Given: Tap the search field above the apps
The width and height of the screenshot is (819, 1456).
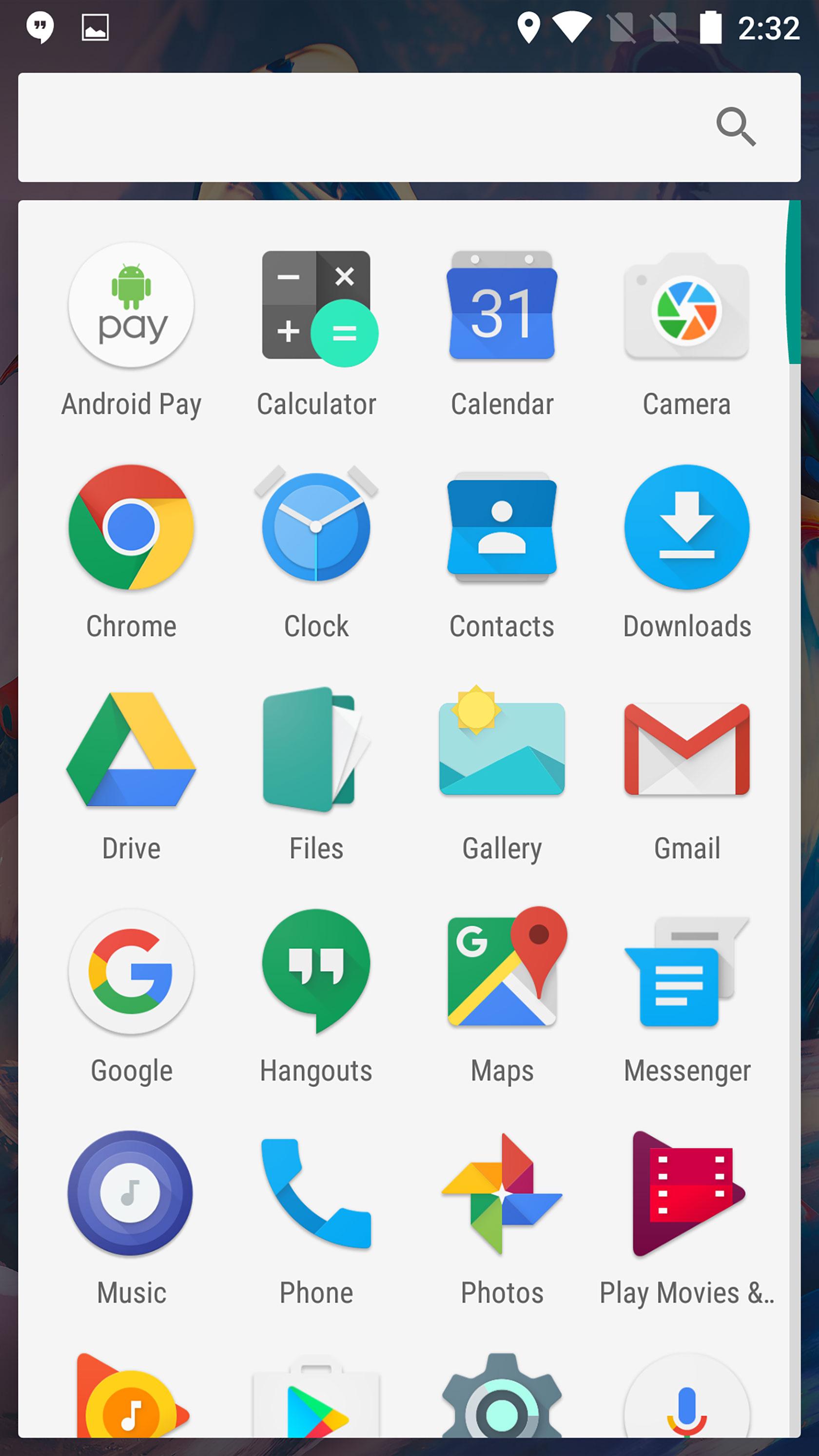Looking at the screenshot, I should 368,127.
